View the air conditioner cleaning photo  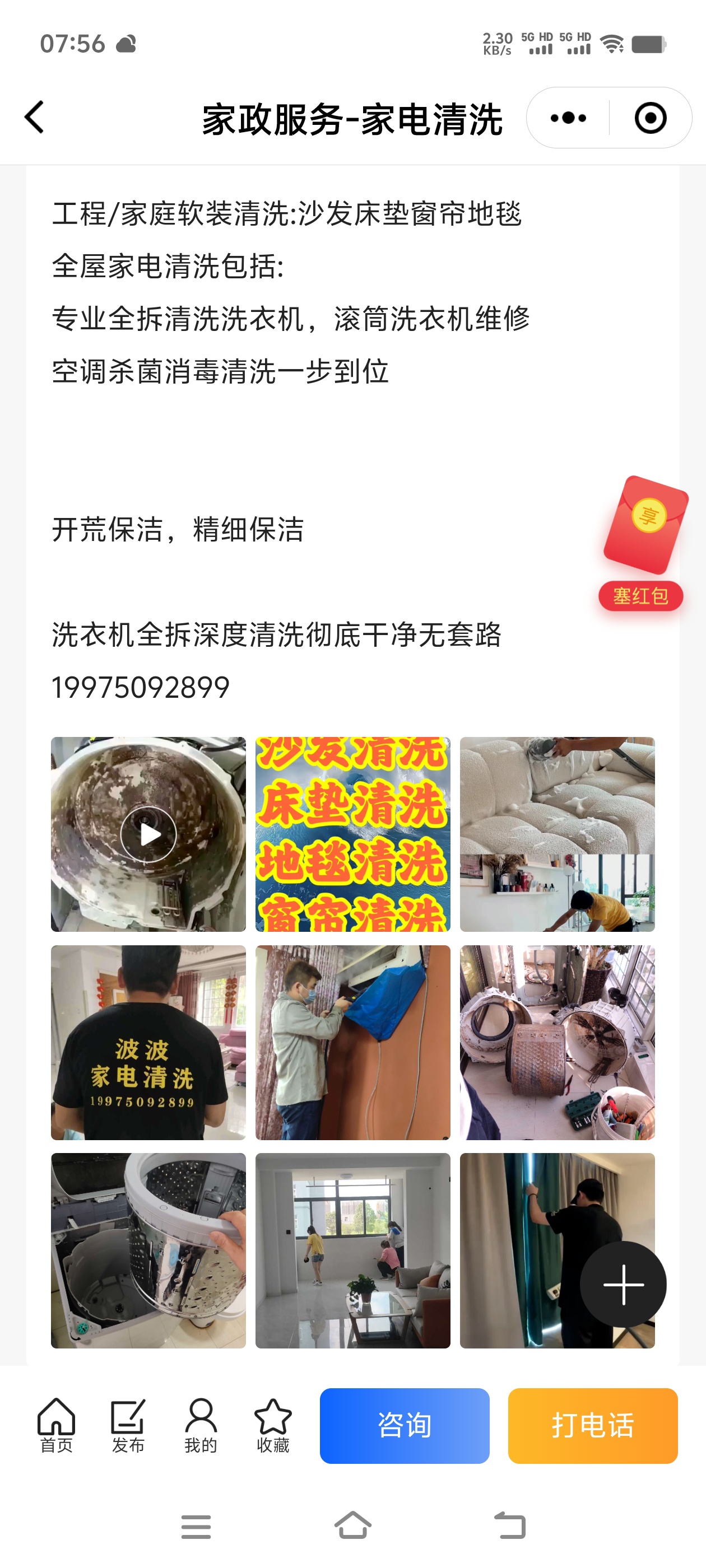352,1042
